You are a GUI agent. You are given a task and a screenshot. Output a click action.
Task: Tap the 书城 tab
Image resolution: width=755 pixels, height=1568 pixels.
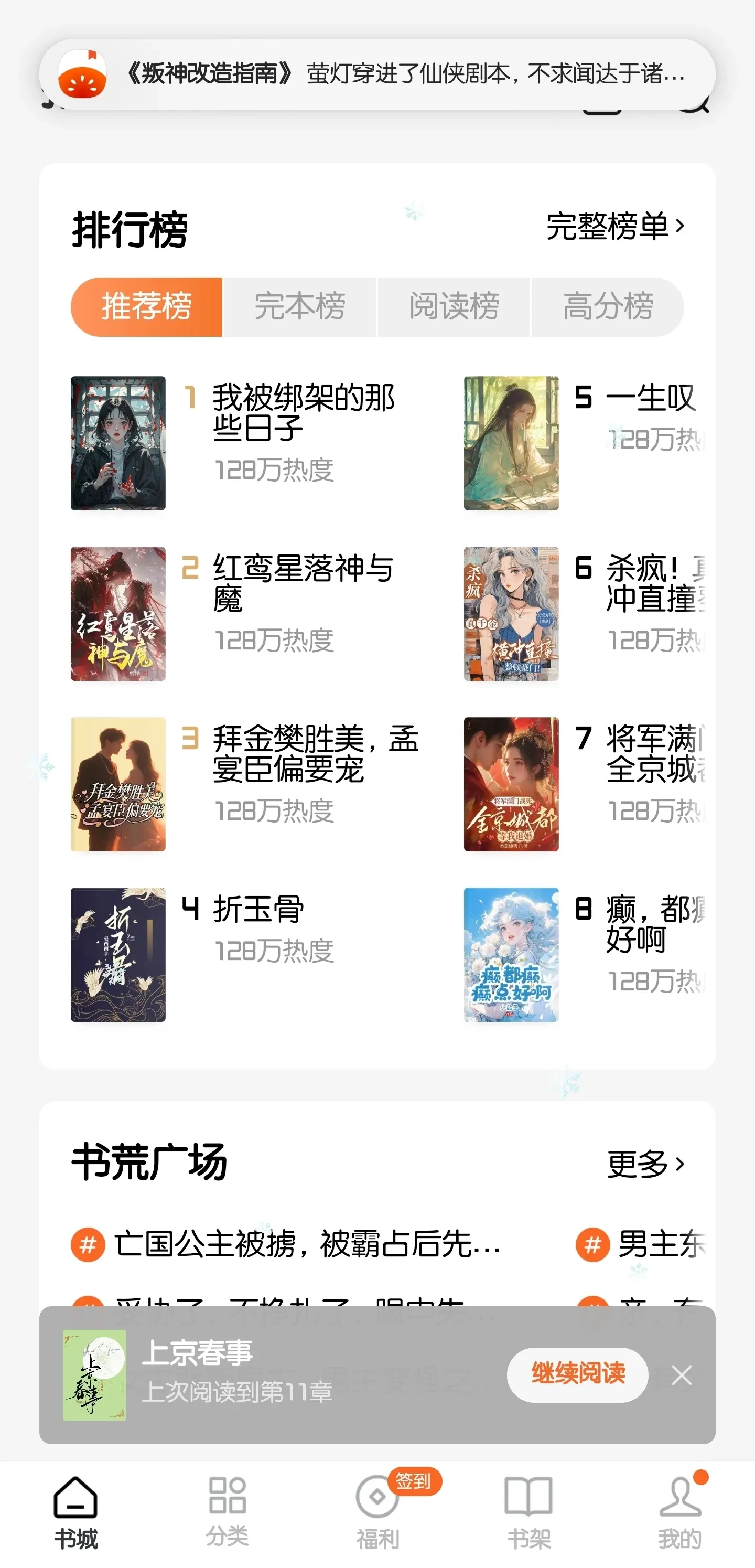pyautogui.click(x=75, y=1512)
